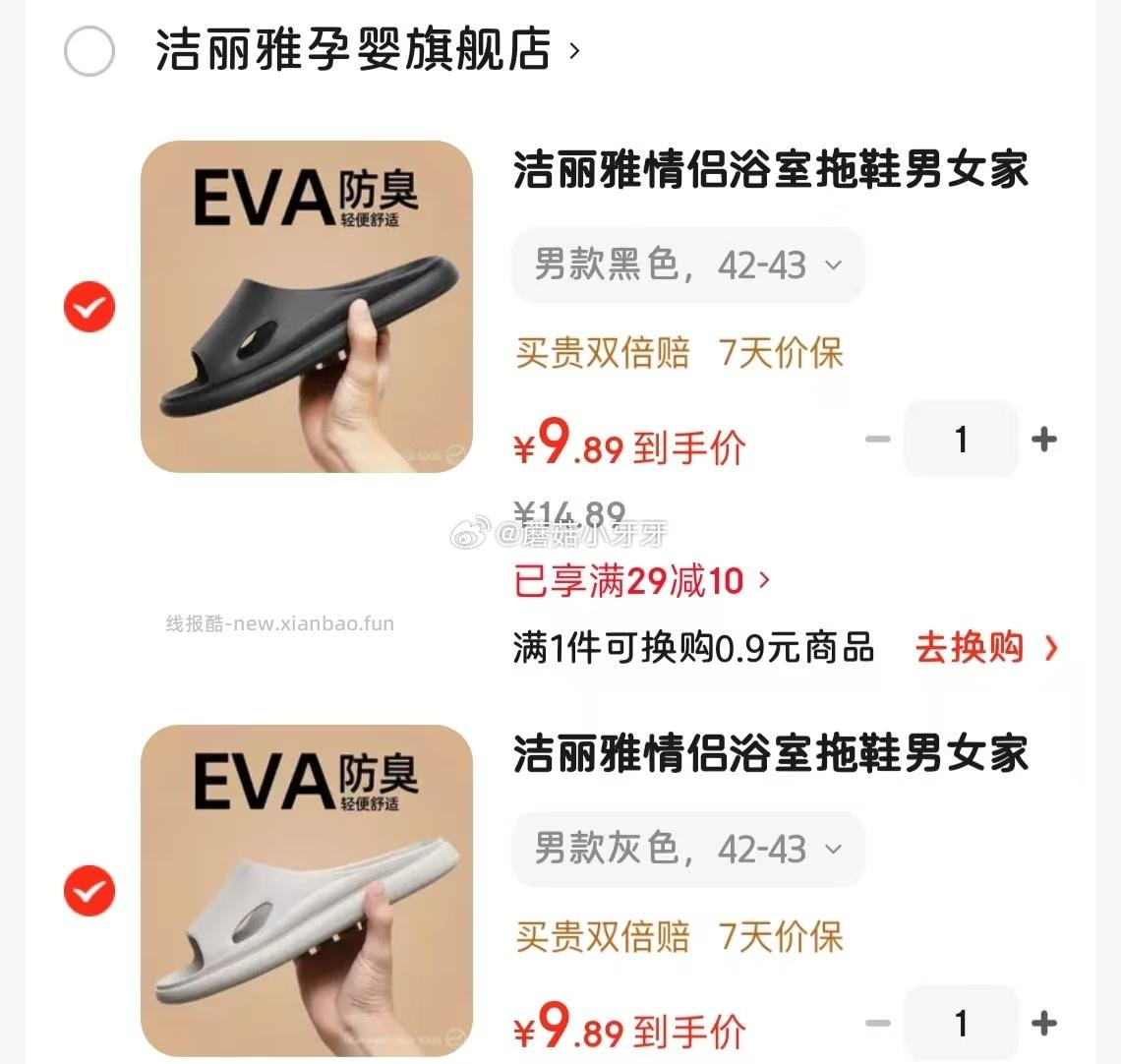This screenshot has width=1121, height=1064.
Task: Open the 洁丽雅孕婴旗舰店 store page
Action: [x=368, y=51]
